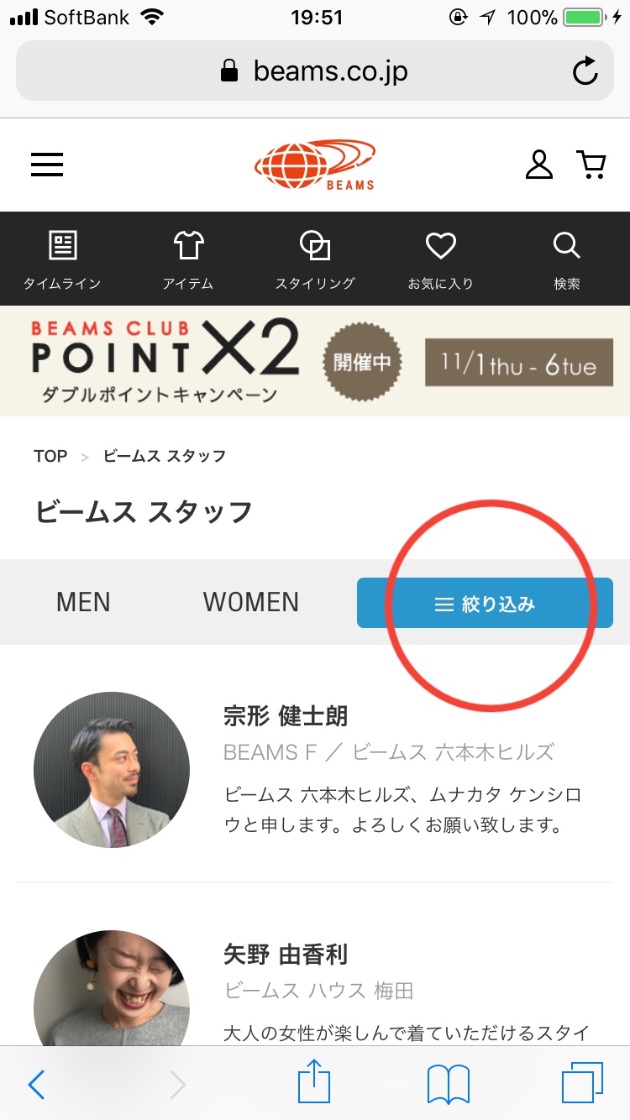Open お気に入り favorites
Screen dimensions: 630x1120
pyautogui.click(x=440, y=259)
